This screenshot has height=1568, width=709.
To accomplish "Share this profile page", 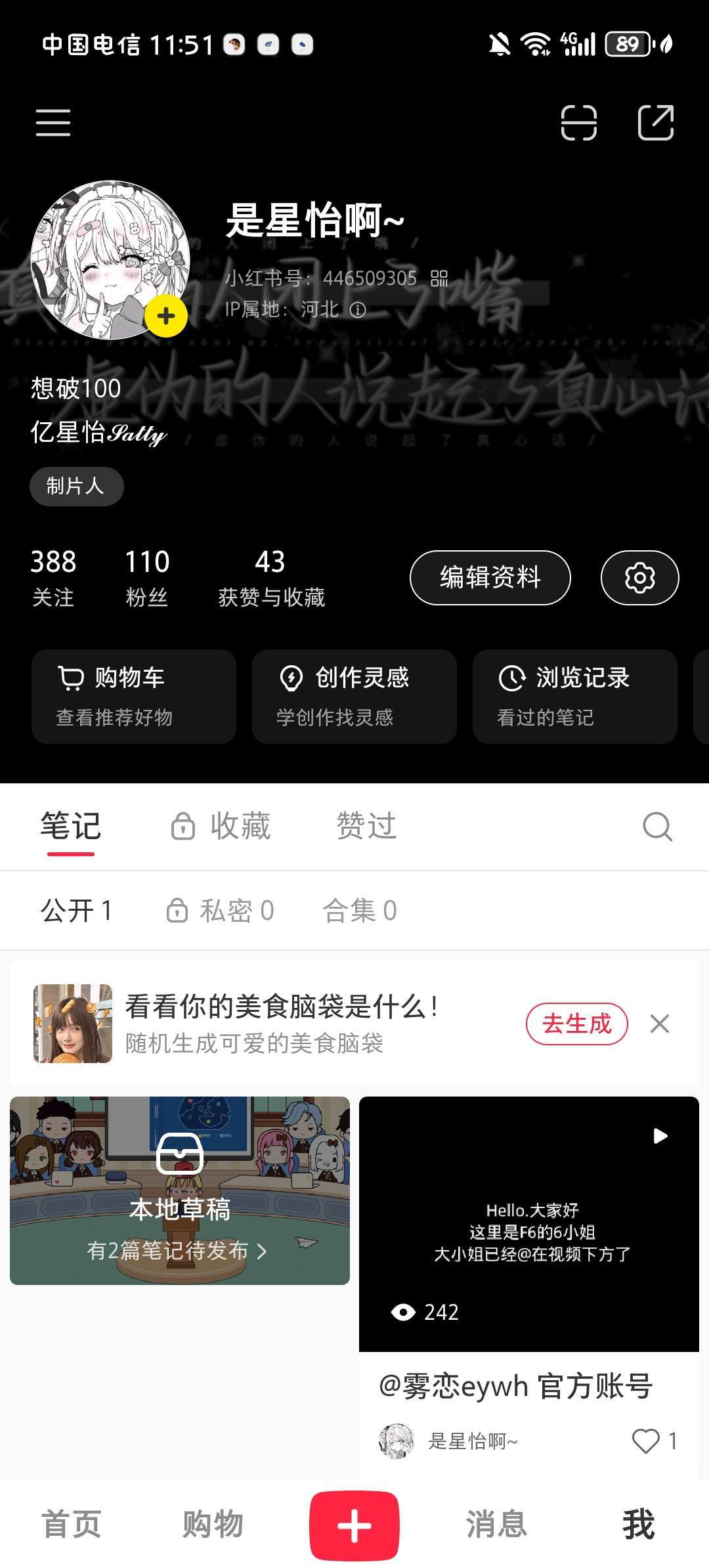I will [656, 123].
